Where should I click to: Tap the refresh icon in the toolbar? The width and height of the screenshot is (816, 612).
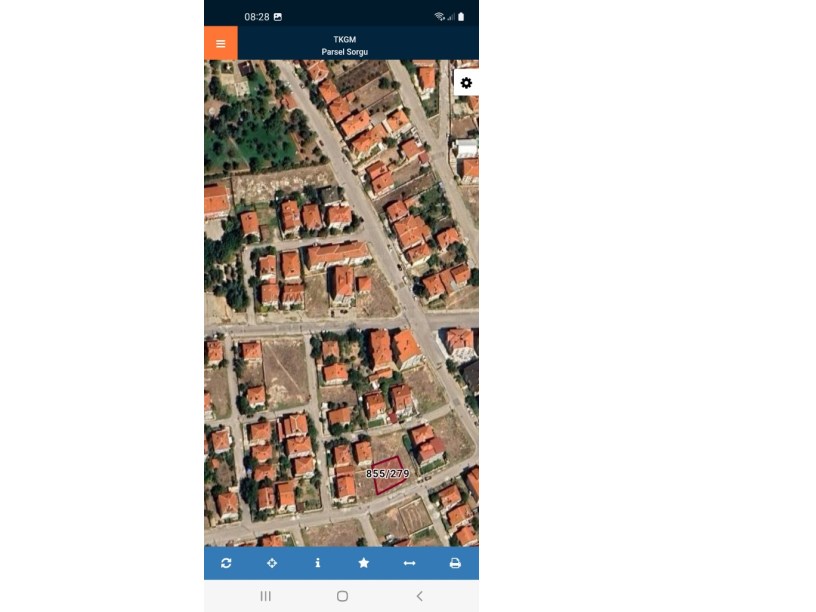point(226,563)
